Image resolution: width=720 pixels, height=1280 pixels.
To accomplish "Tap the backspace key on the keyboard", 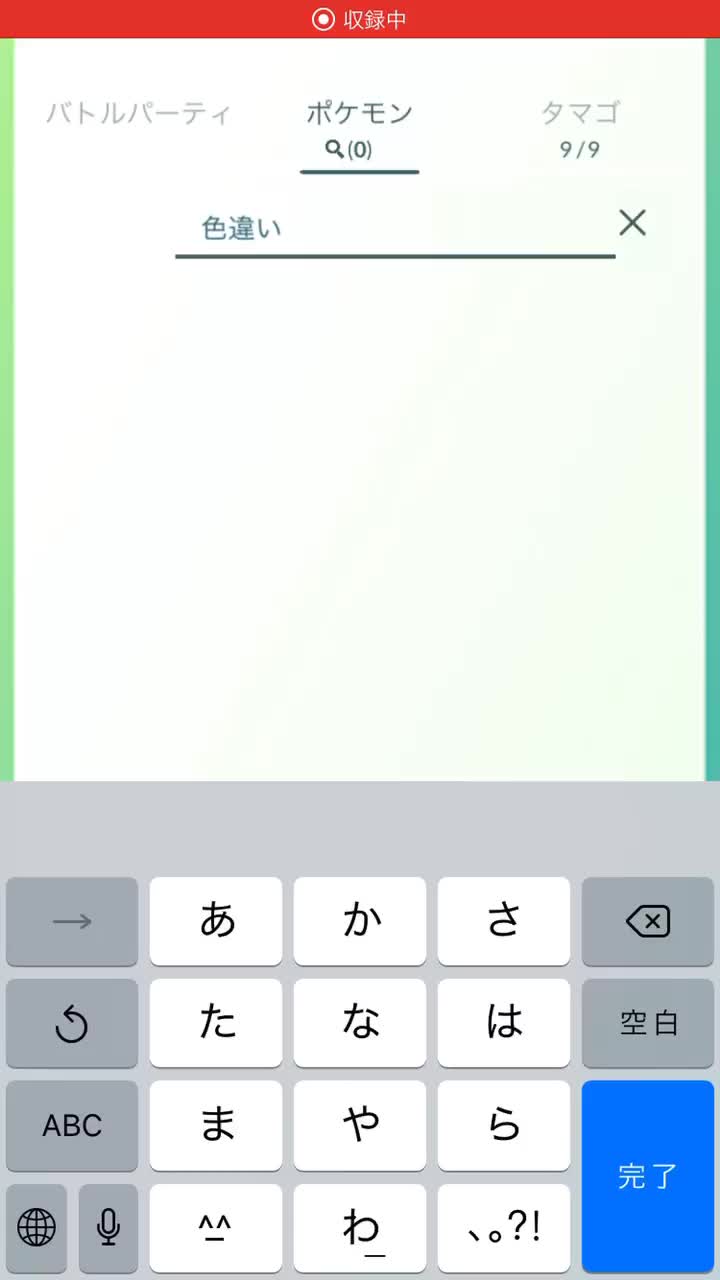I will click(x=648, y=922).
